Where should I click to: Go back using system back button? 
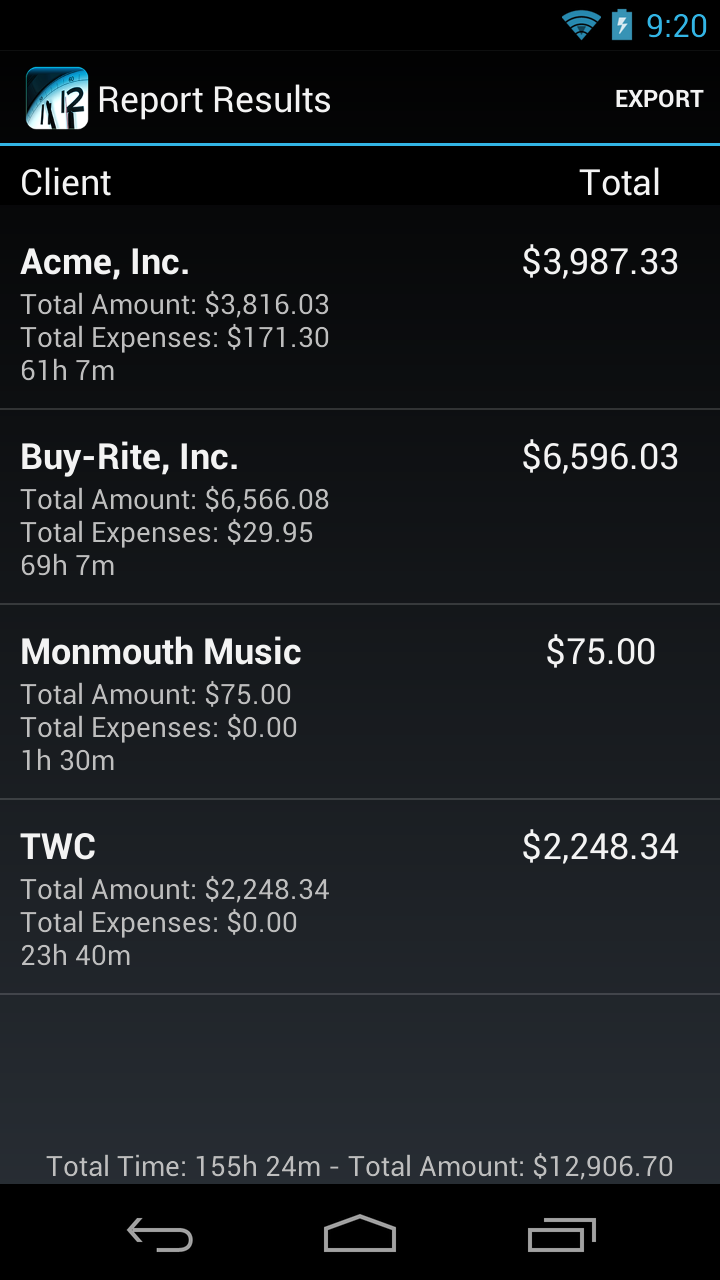(x=160, y=1235)
